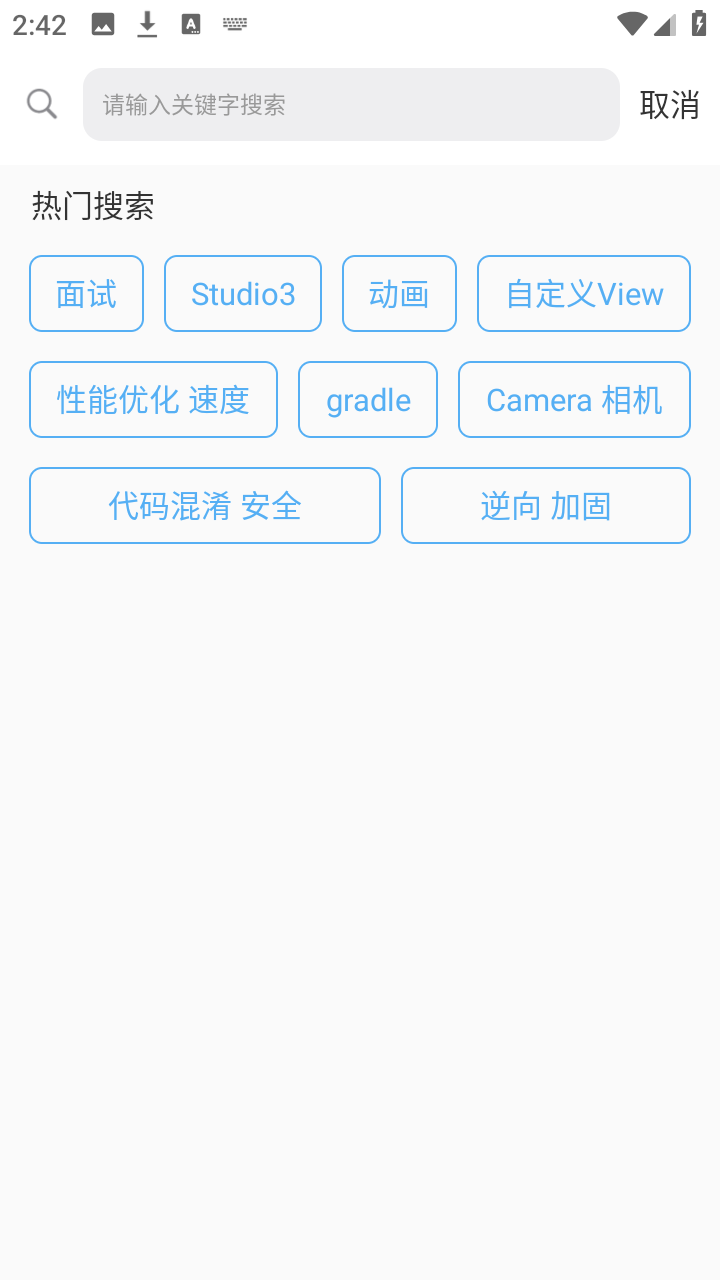Tap the Wi-Fi status icon
The image size is (720, 1280).
(631, 22)
